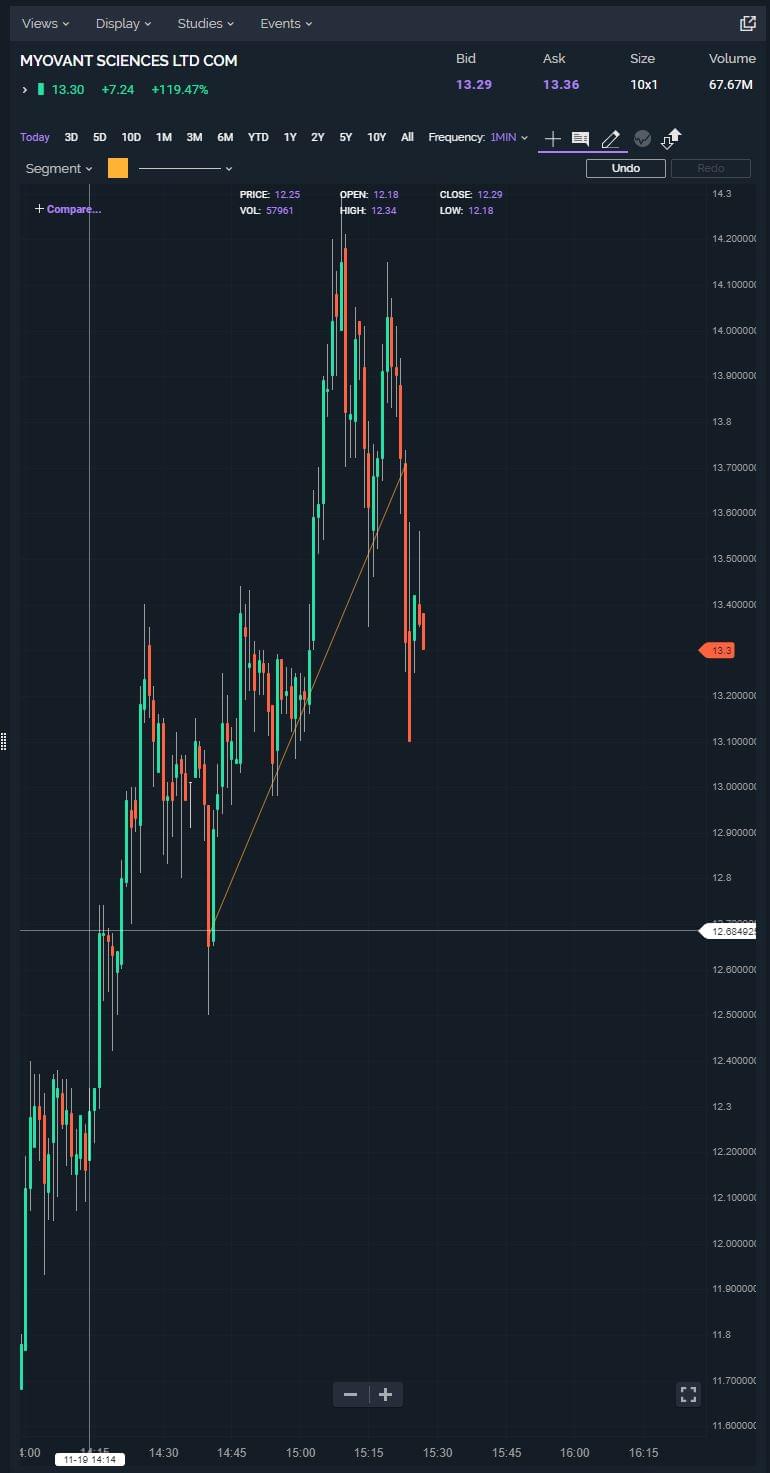The width and height of the screenshot is (770, 1473).
Task: Select the crosshair tool
Action: 552,139
